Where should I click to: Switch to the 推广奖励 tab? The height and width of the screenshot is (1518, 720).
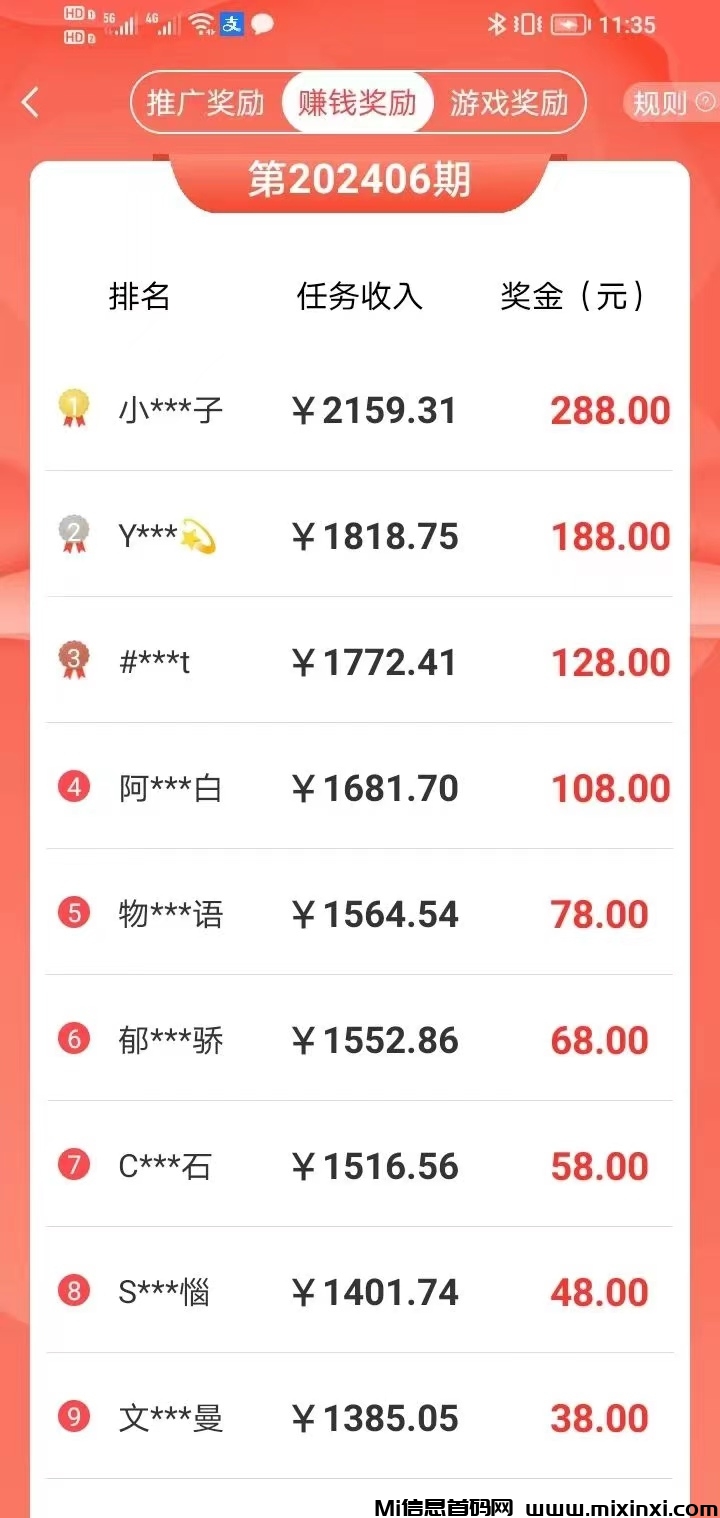click(204, 103)
